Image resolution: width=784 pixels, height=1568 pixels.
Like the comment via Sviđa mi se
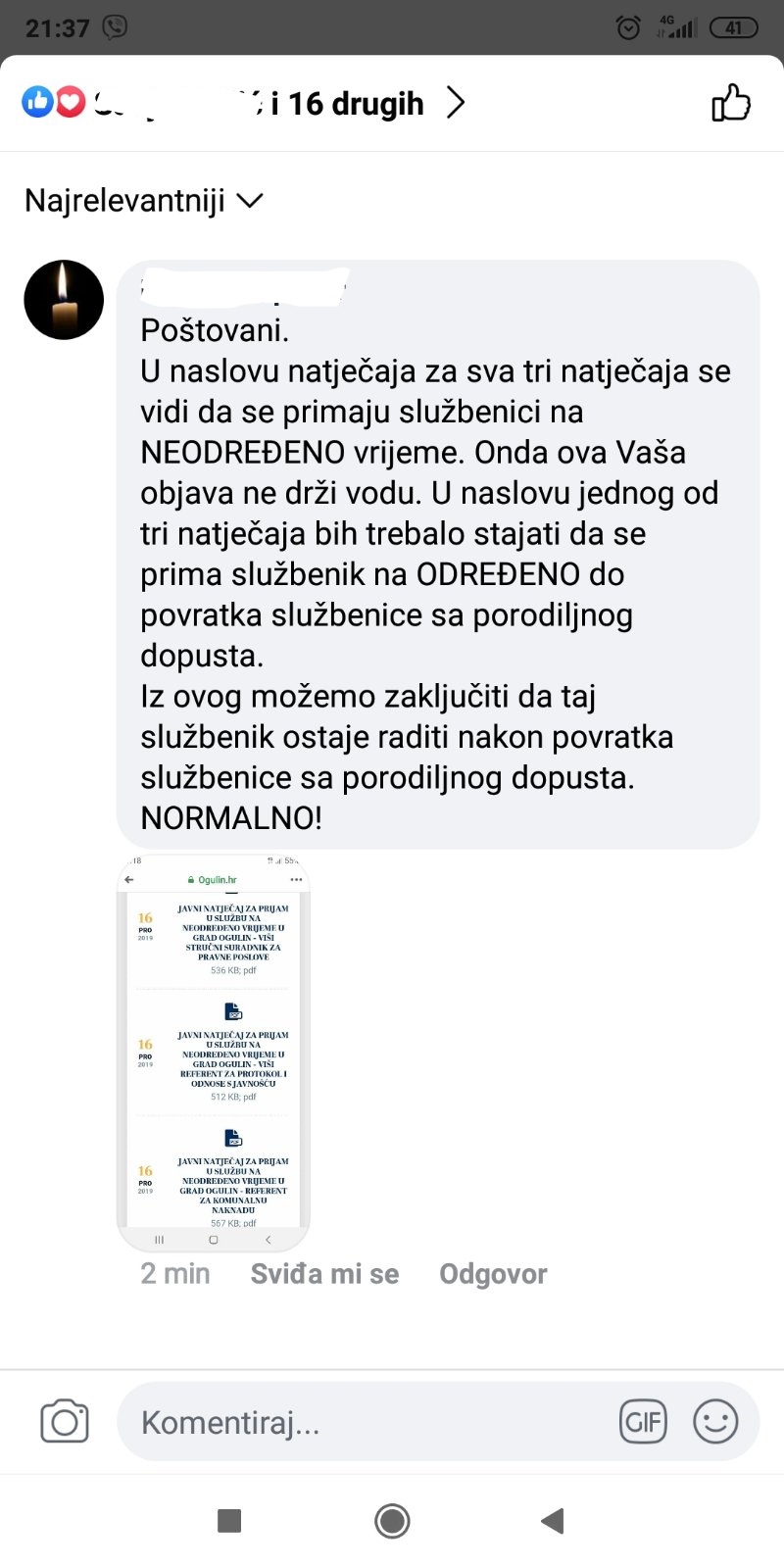coord(324,1274)
